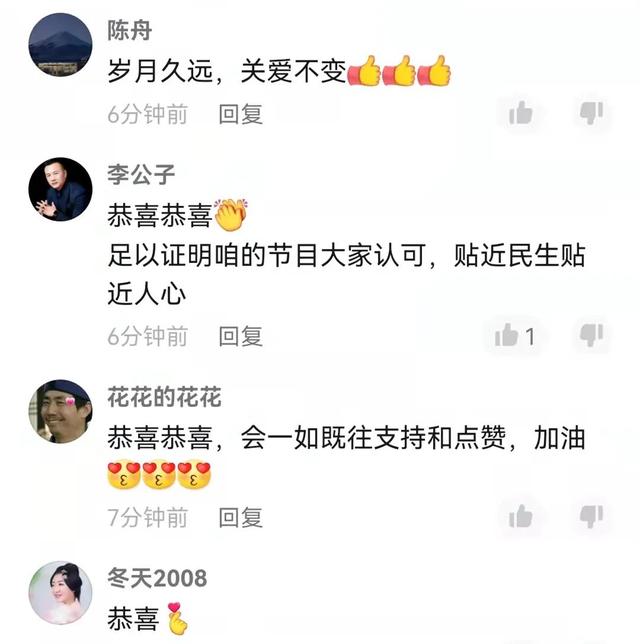Reply to 李公子's comment
This screenshot has height=644, width=640.
tap(241, 337)
